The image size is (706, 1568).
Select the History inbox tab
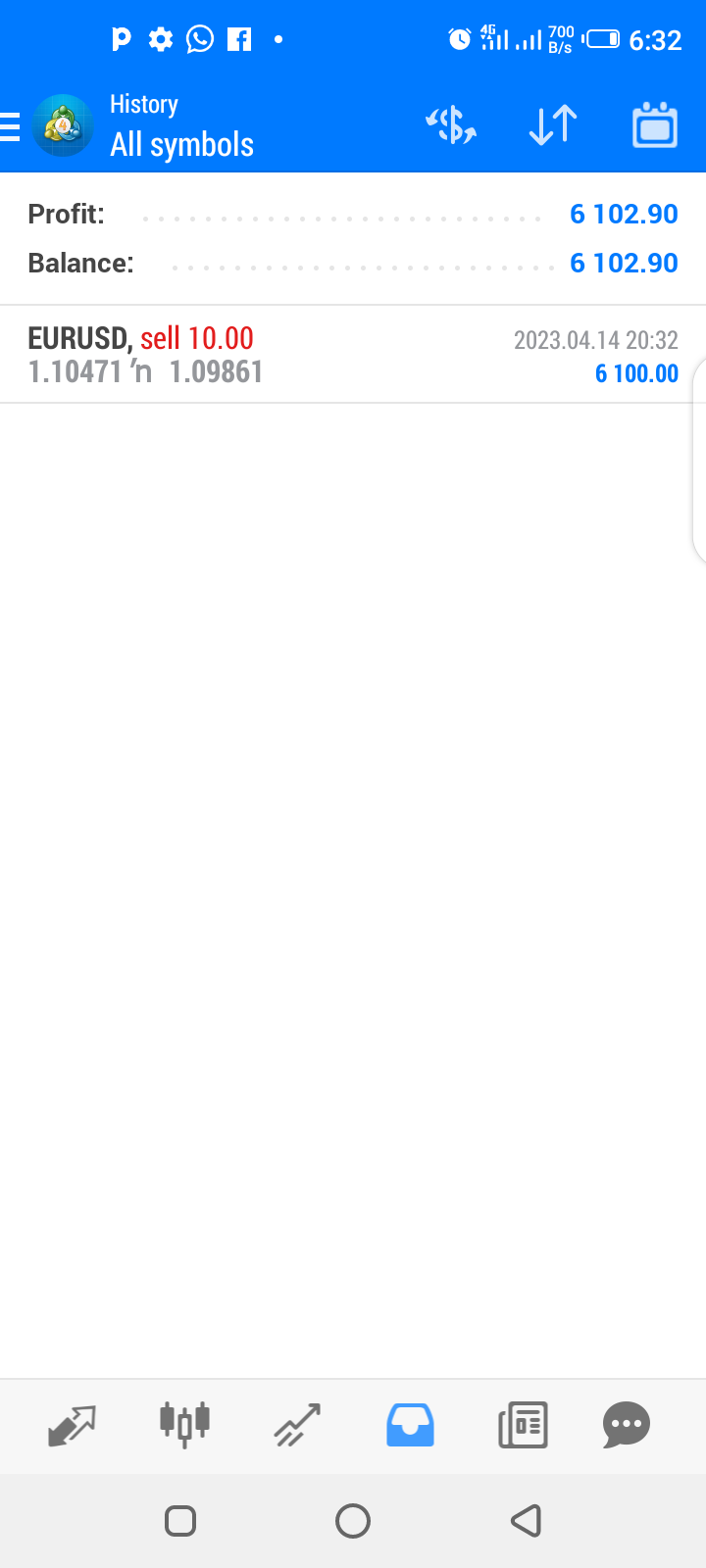coord(410,1425)
